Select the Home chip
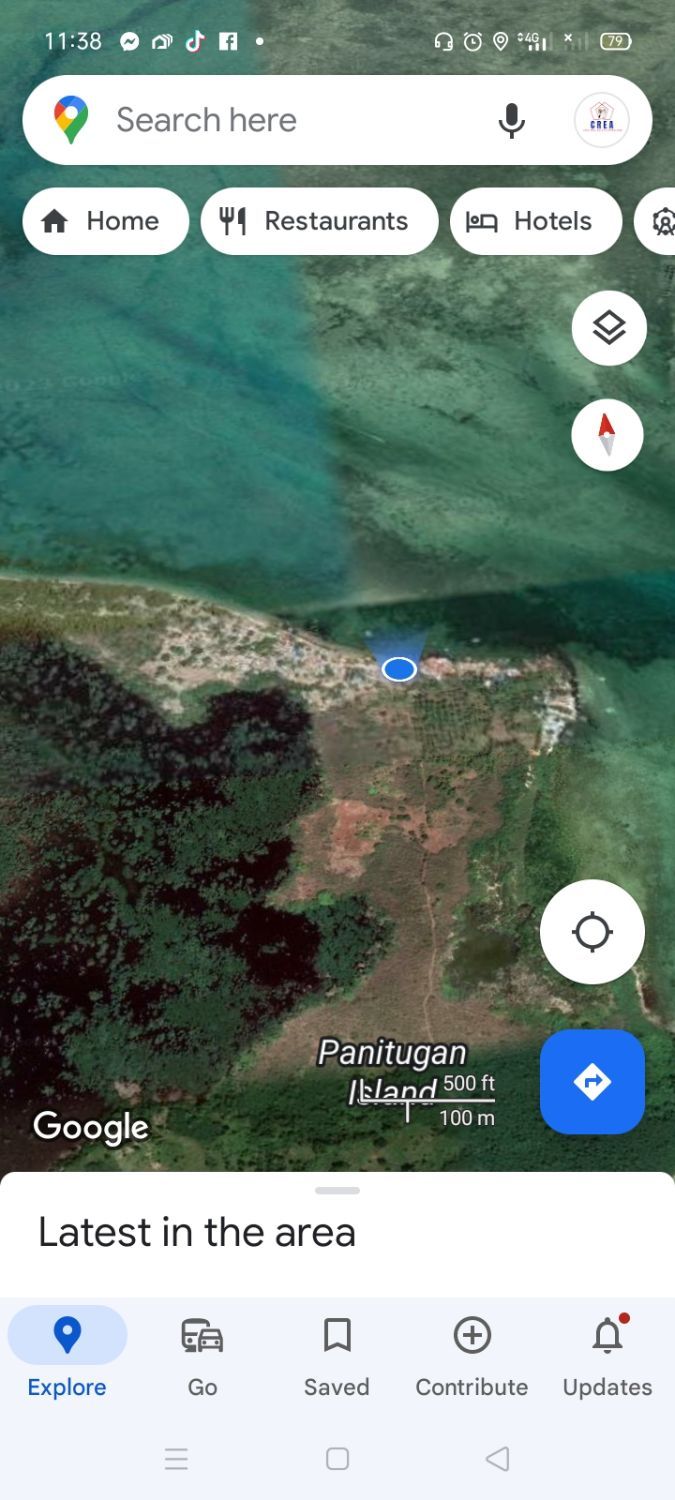This screenshot has width=675, height=1500. 105,221
